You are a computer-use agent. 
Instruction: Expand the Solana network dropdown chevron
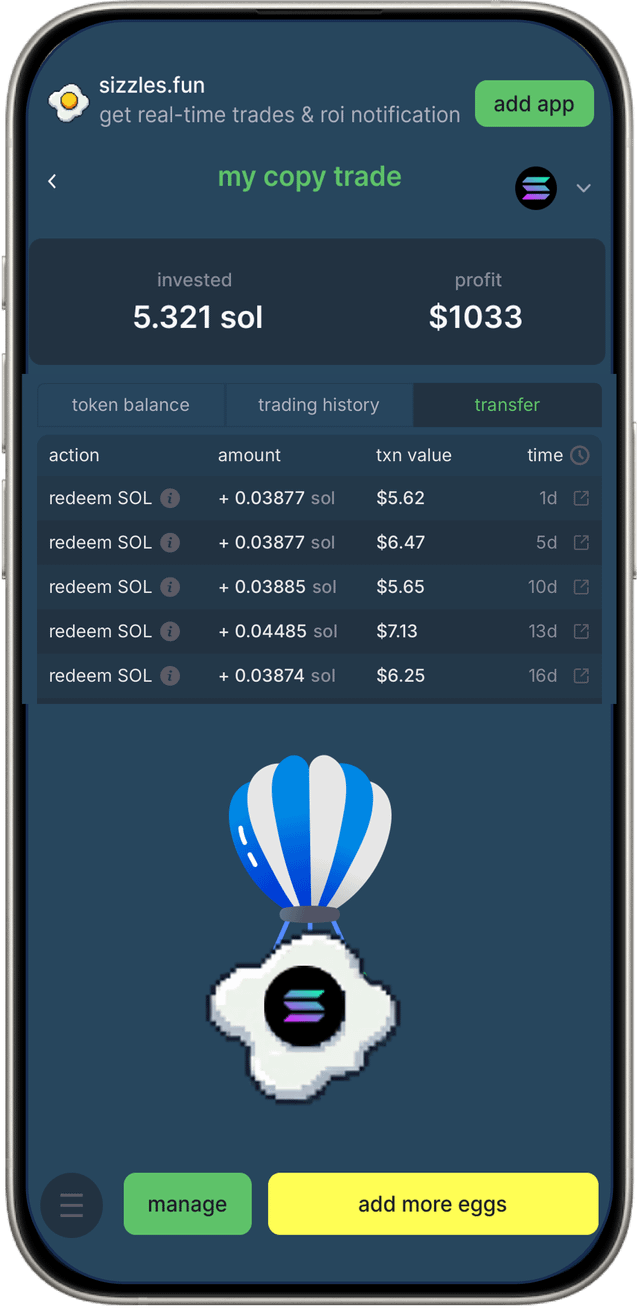(x=584, y=188)
